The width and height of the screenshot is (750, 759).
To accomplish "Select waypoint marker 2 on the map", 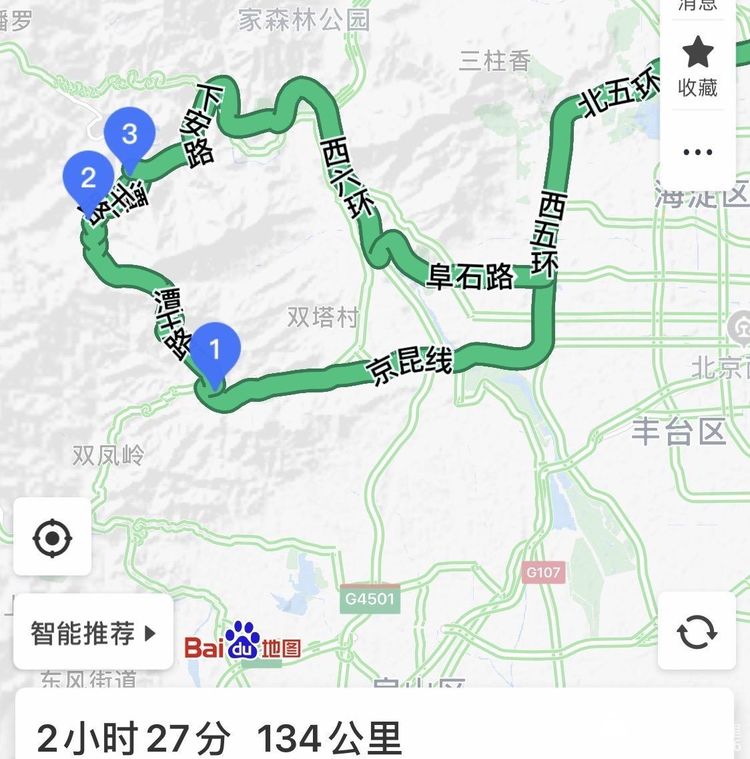I will [x=88, y=180].
